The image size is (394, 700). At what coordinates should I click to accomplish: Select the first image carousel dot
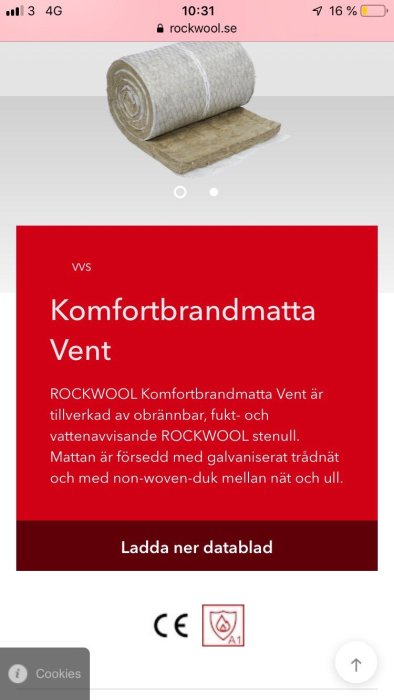click(180, 192)
